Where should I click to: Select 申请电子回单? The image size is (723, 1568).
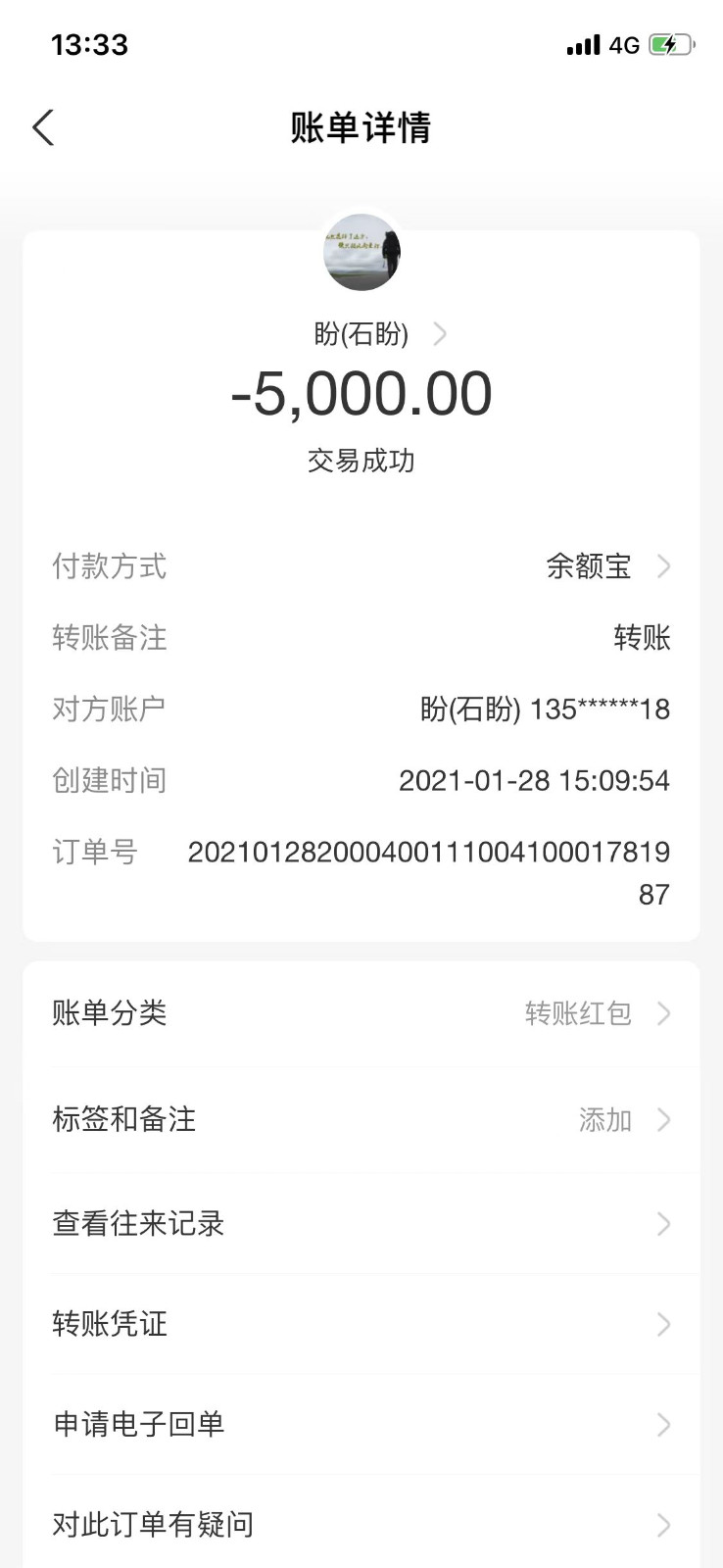pos(361,1424)
